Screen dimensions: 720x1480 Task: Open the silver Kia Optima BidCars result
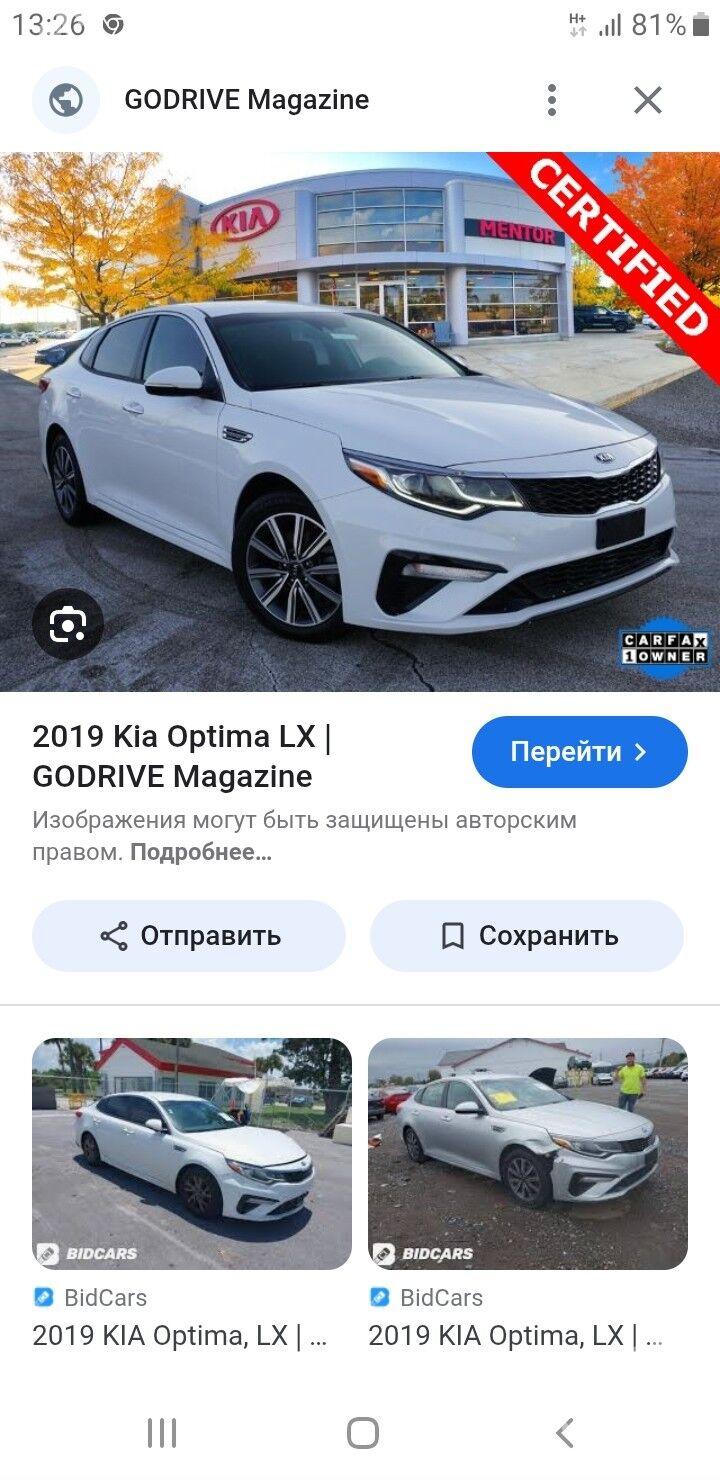tap(528, 1154)
